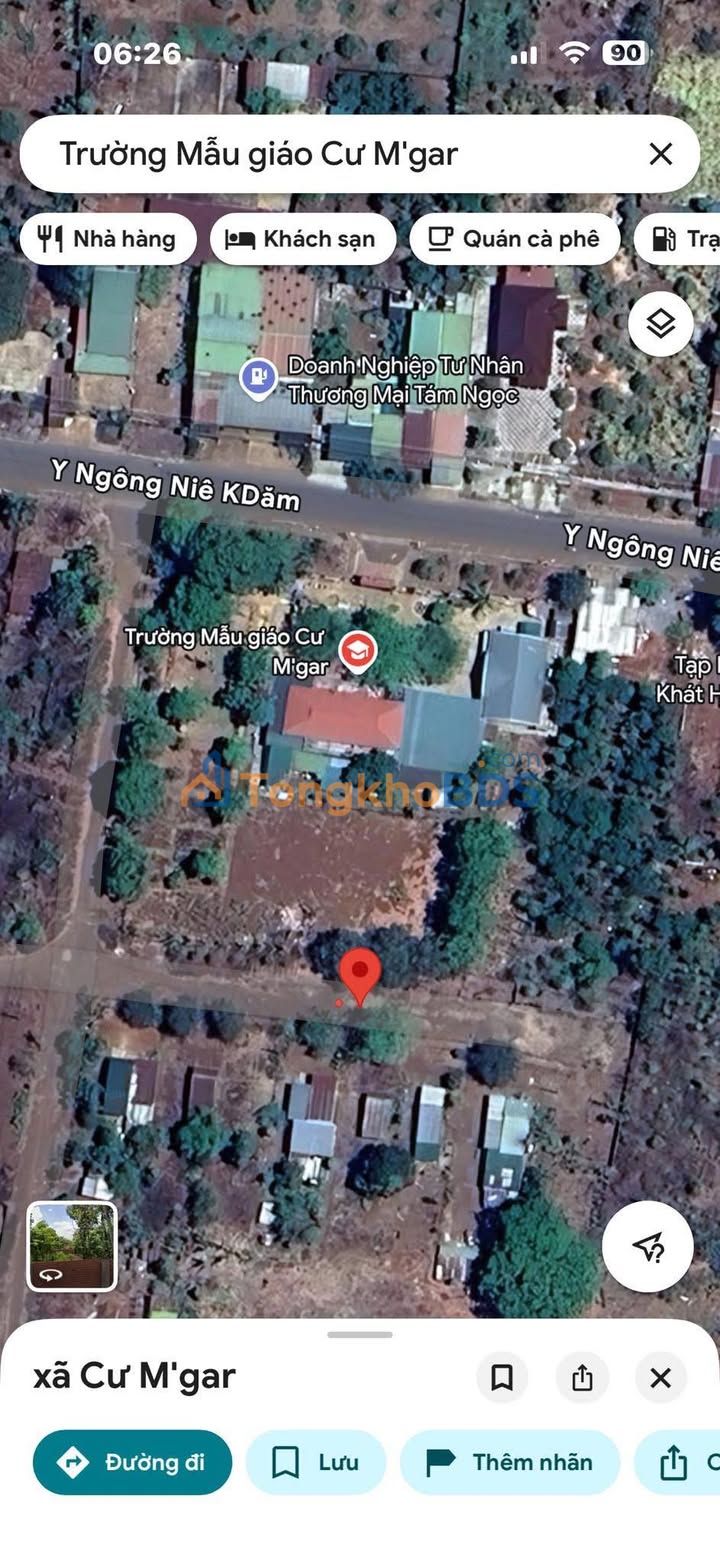Add a label with Thêm nhãn
The height and width of the screenshot is (1564, 720).
coord(510,1462)
